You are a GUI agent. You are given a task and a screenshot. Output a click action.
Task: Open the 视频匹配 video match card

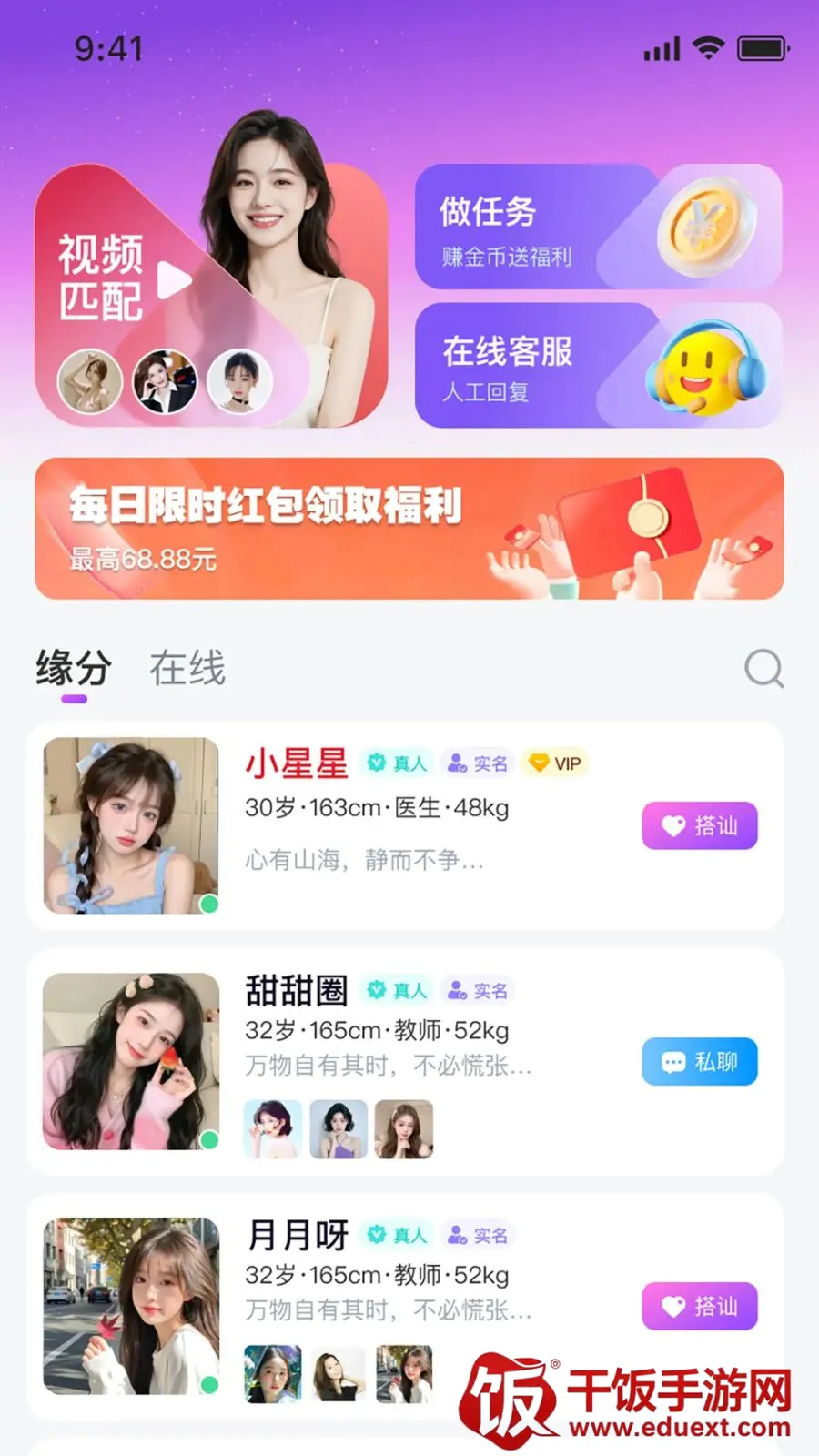click(x=211, y=291)
